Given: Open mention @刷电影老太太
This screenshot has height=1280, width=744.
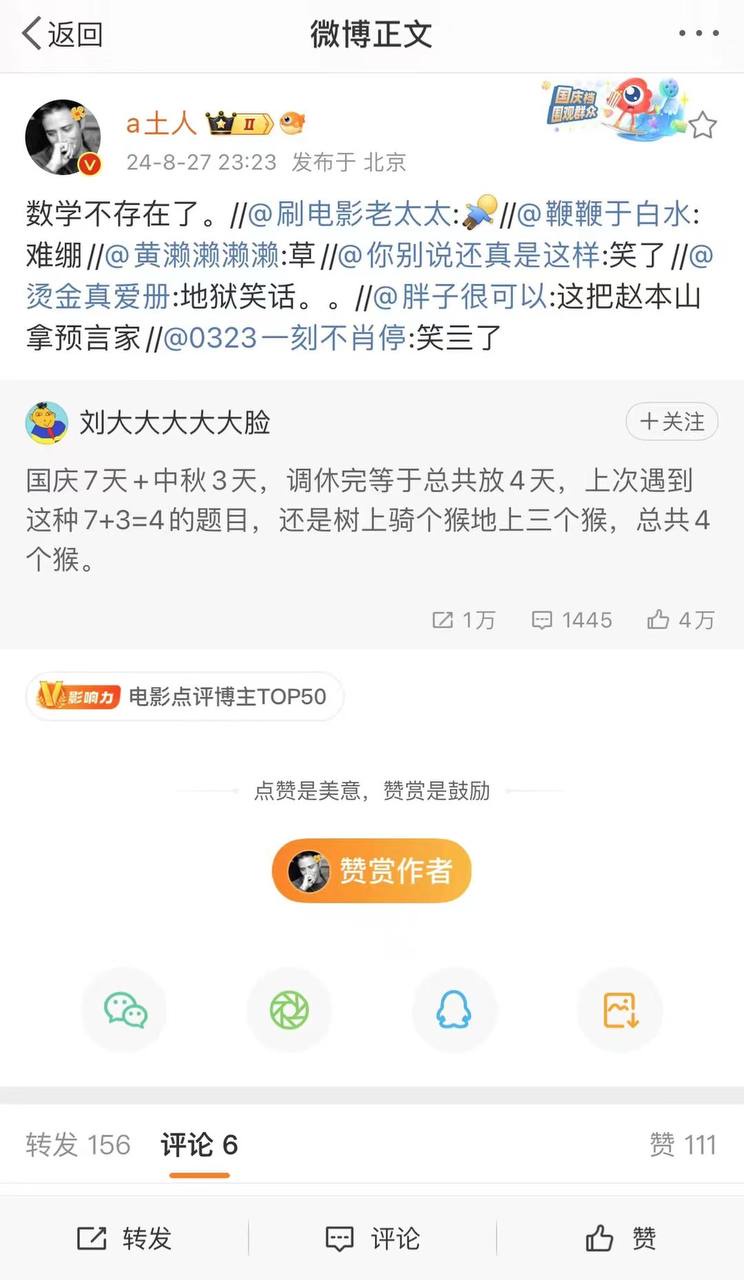Looking at the screenshot, I should (x=354, y=213).
